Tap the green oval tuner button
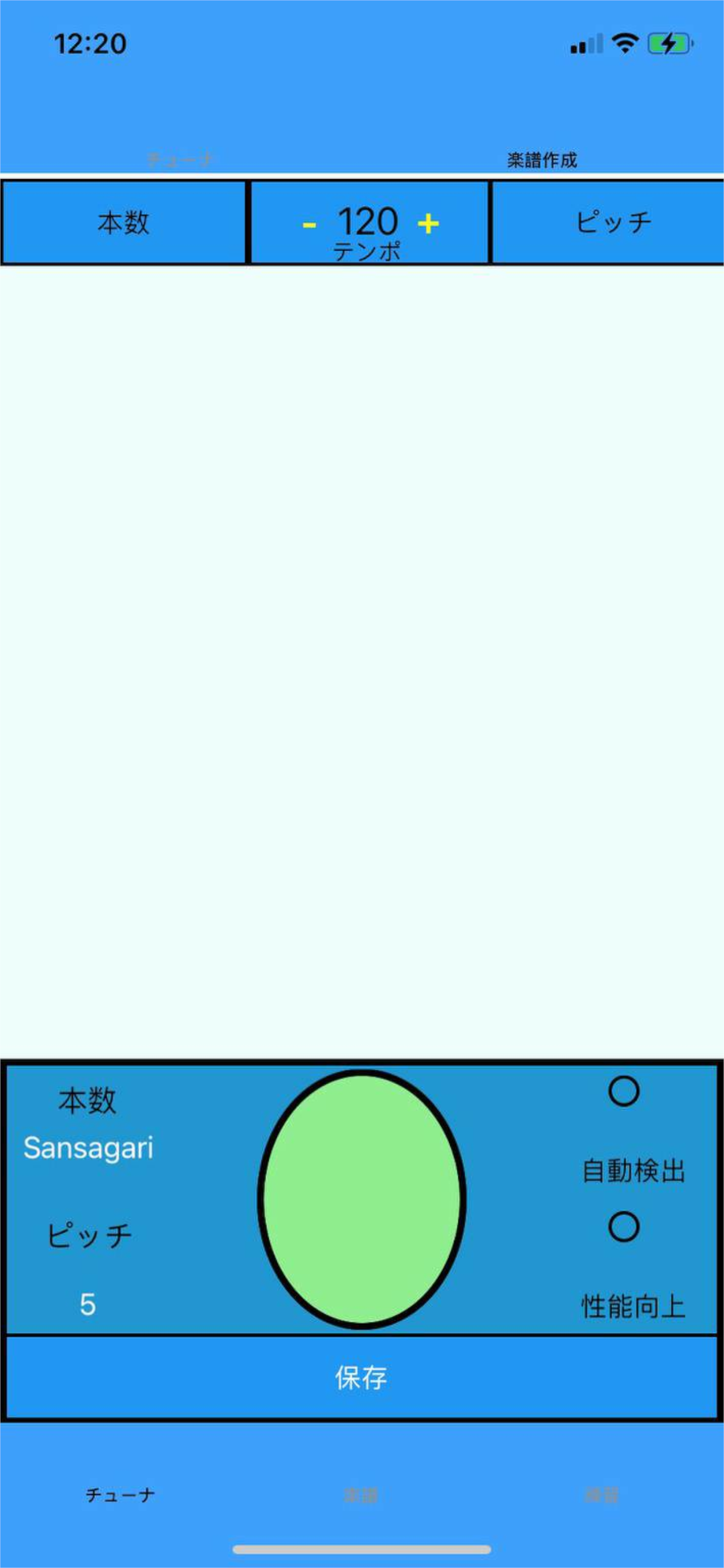This screenshot has width=724, height=1568. (x=362, y=1199)
